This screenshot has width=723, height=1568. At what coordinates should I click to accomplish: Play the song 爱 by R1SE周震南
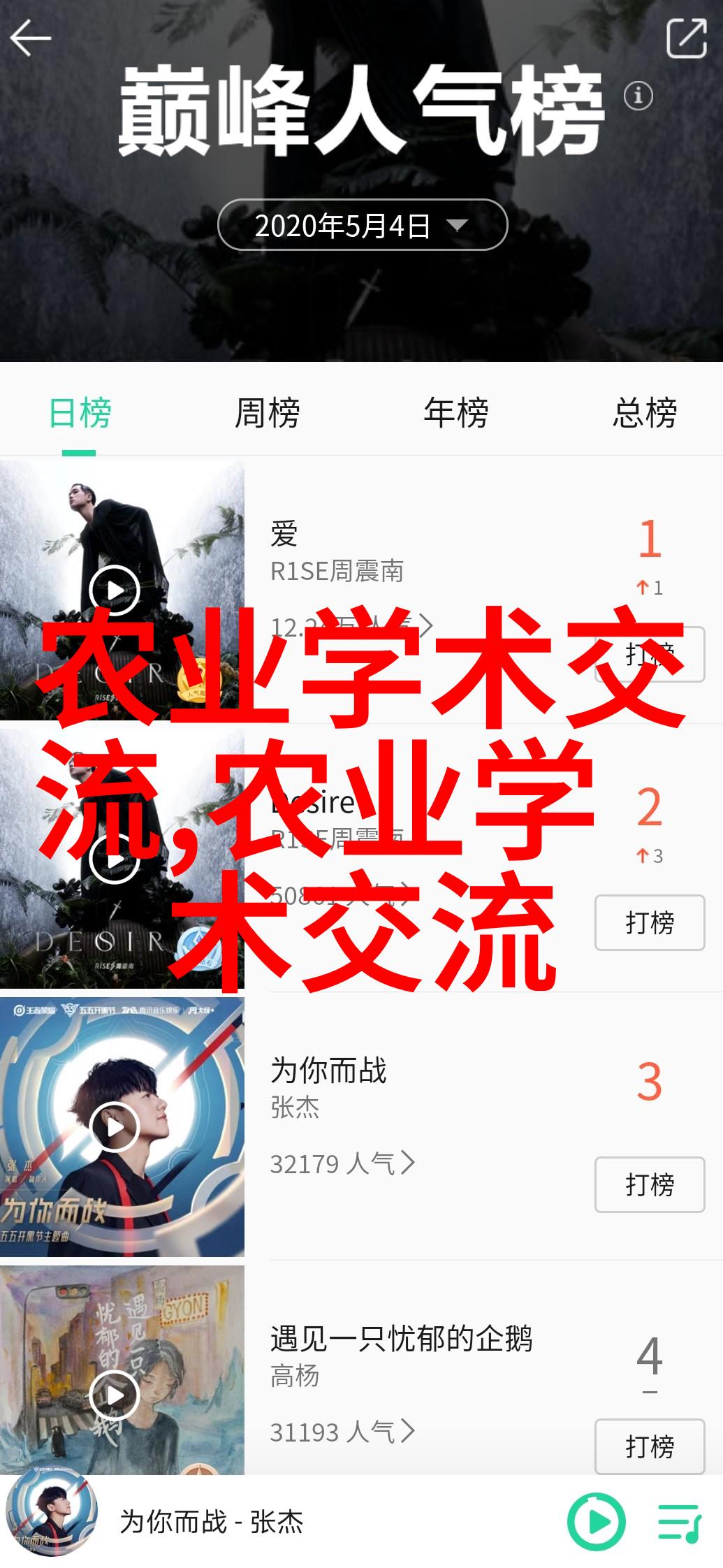115,590
